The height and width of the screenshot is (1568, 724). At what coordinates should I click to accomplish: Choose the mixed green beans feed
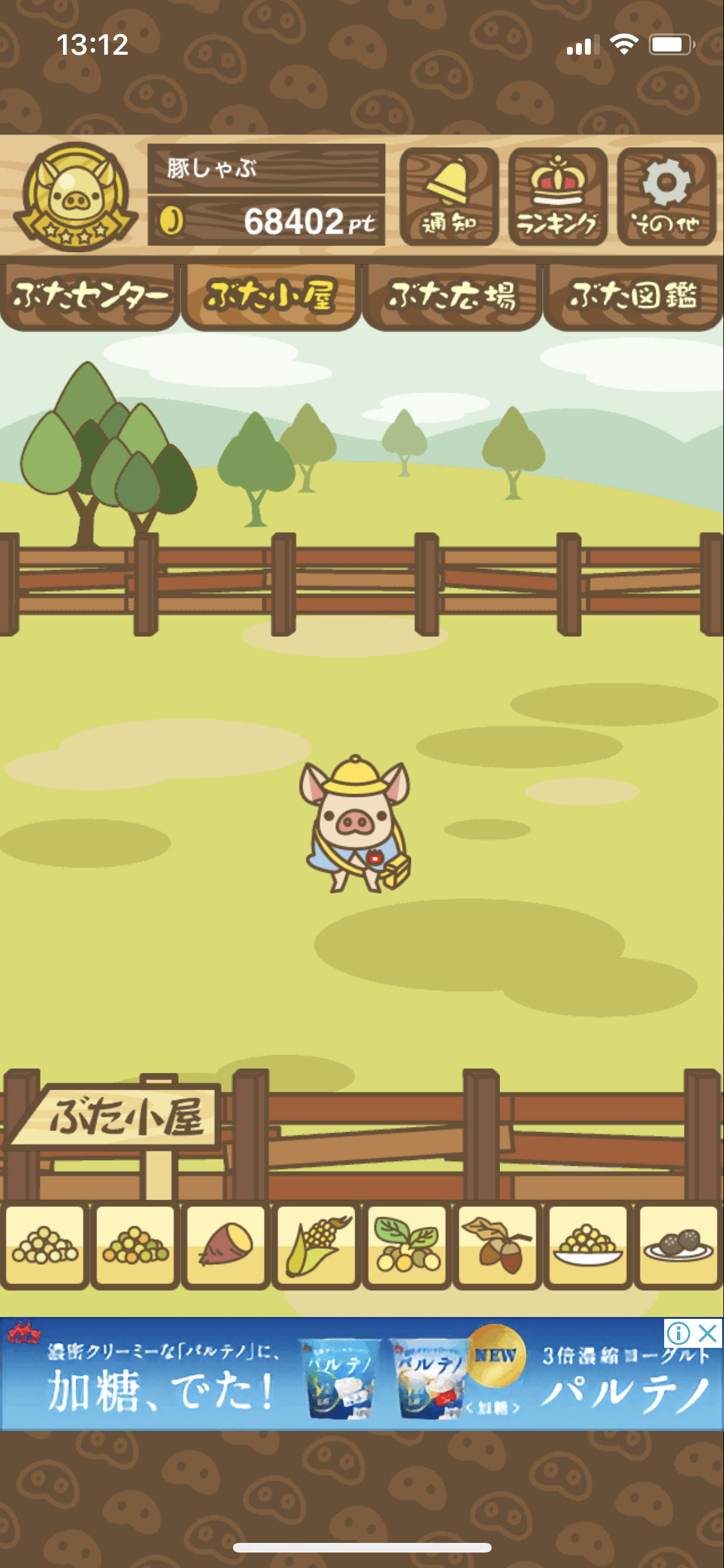point(135,1245)
